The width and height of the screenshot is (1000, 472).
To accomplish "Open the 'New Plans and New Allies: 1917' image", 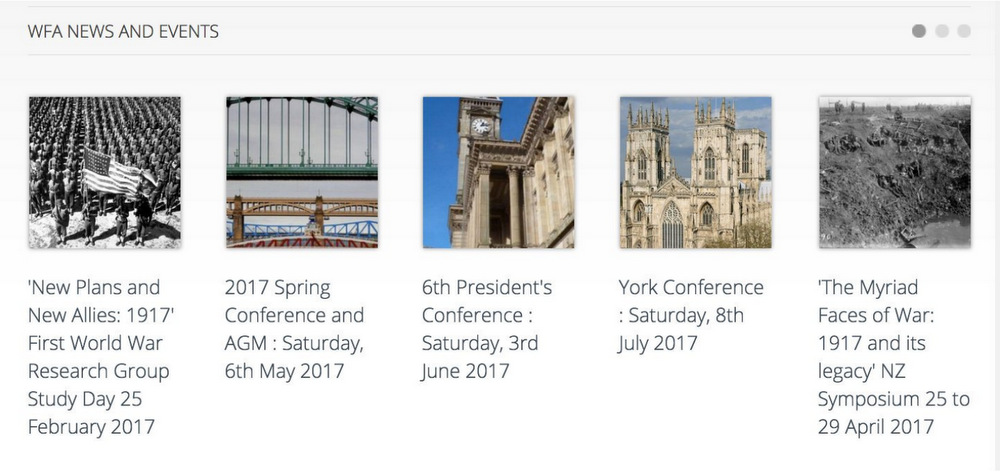I will (x=105, y=172).
